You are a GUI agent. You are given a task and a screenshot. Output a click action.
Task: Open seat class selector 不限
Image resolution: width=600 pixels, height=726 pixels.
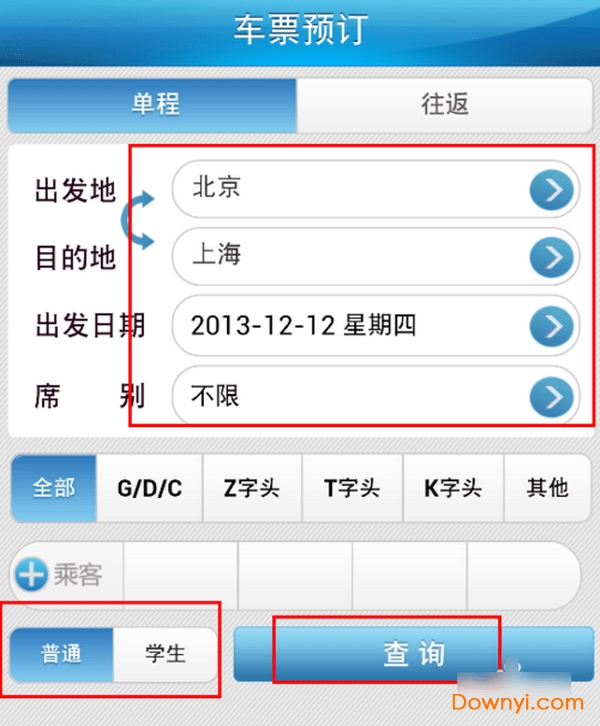click(375, 396)
